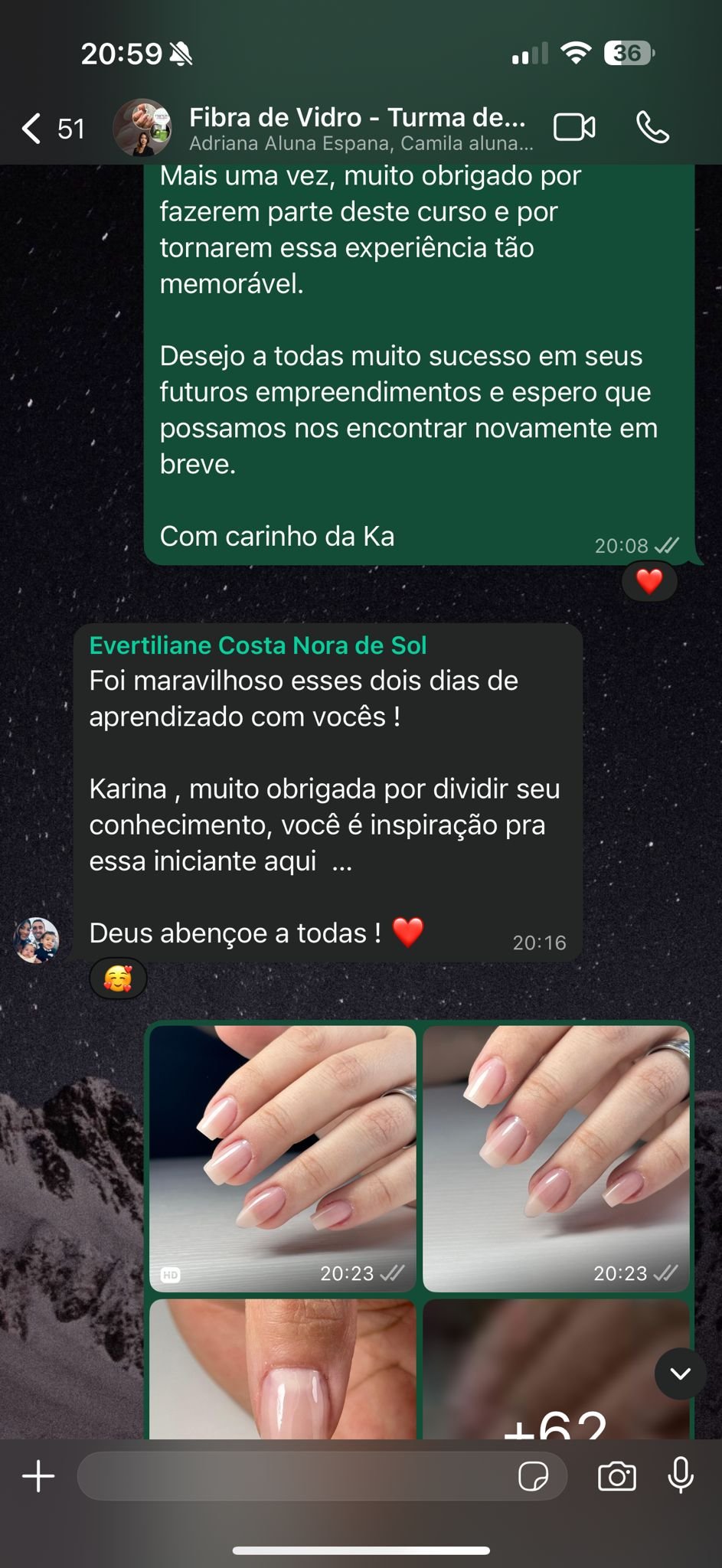The image size is (722, 1568).
Task: Open the close-up single nail photo
Action: (283, 1370)
